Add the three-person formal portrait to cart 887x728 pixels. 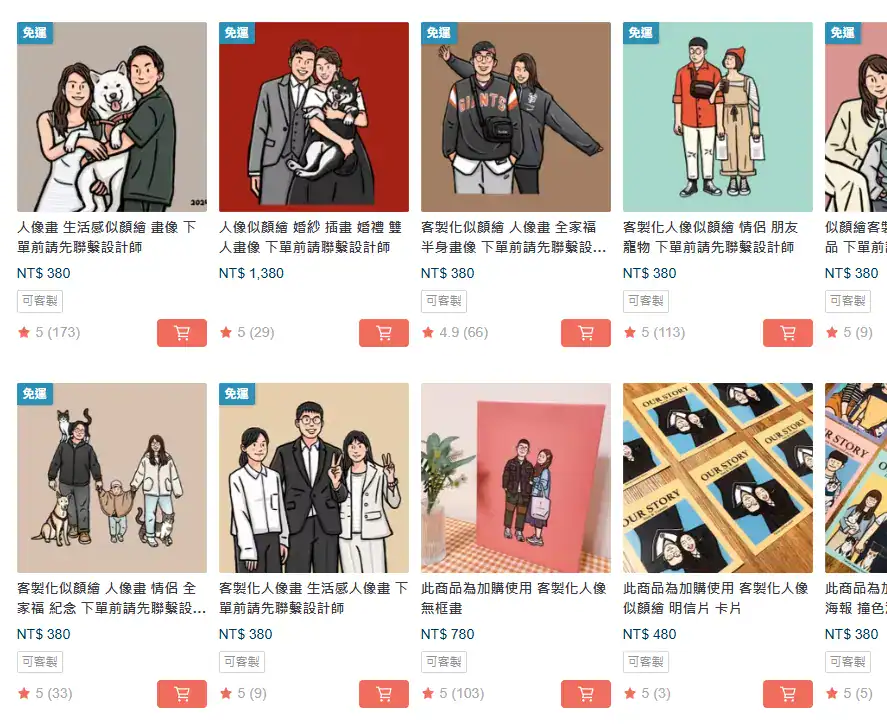click(x=384, y=694)
